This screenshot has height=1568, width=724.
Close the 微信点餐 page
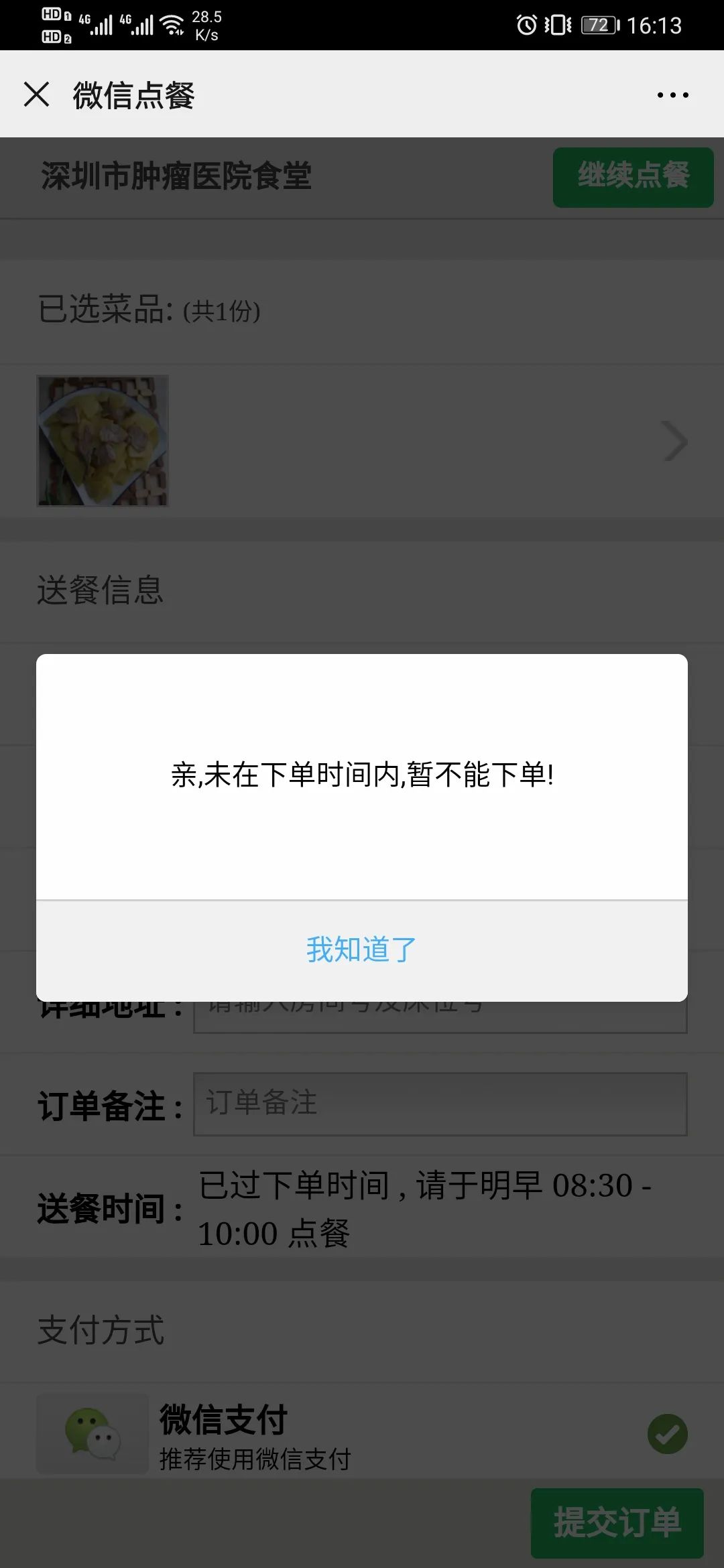[x=37, y=94]
